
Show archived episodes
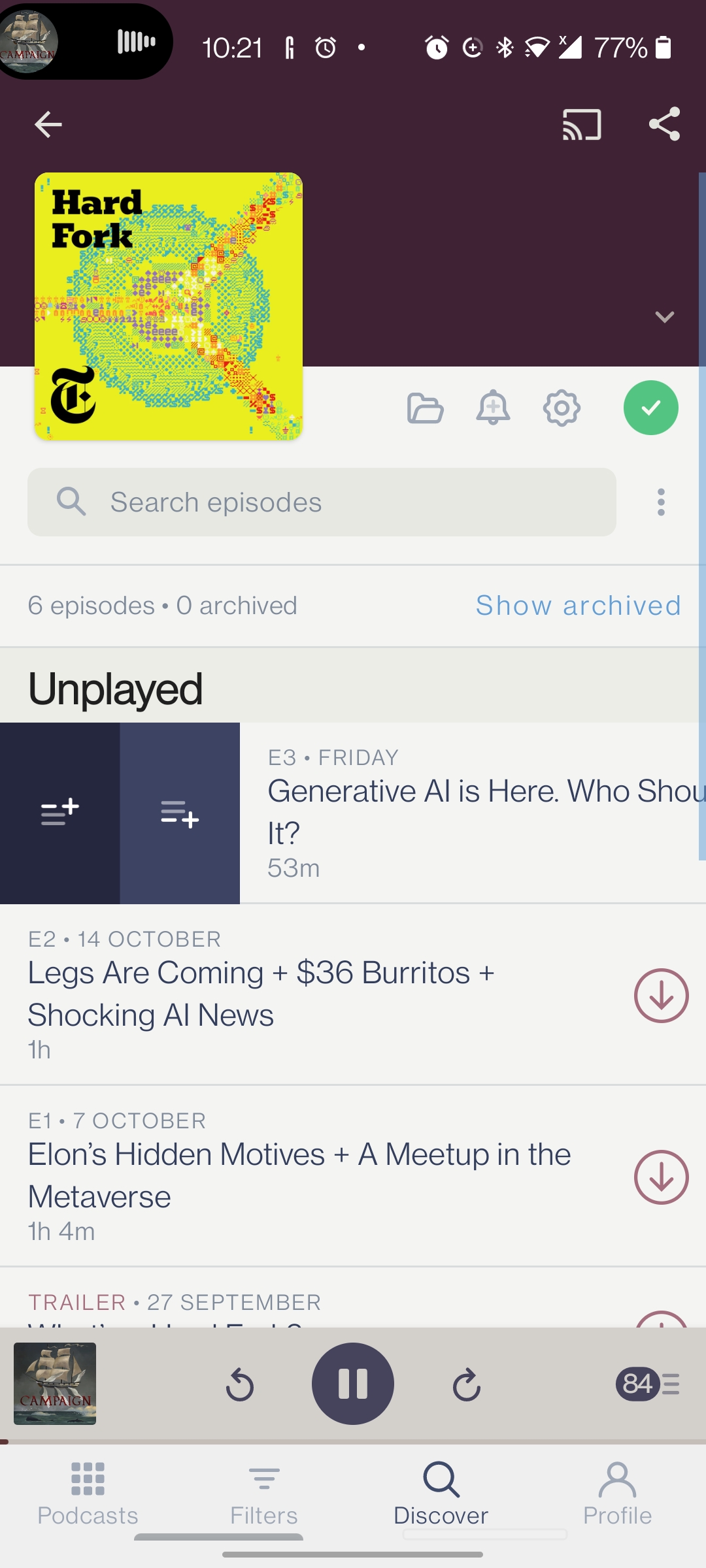click(578, 606)
